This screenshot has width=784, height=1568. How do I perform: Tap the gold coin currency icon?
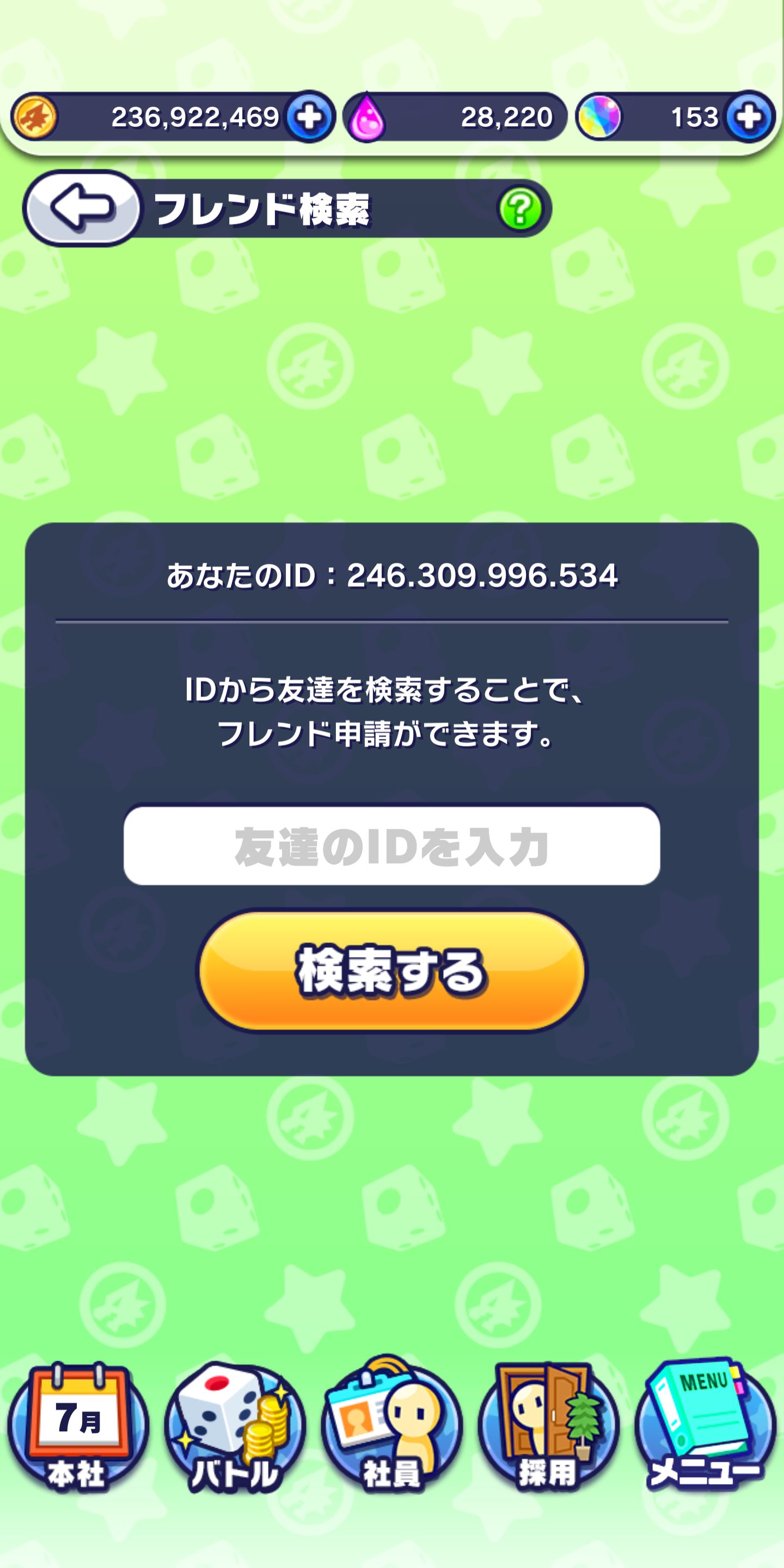coord(34,118)
